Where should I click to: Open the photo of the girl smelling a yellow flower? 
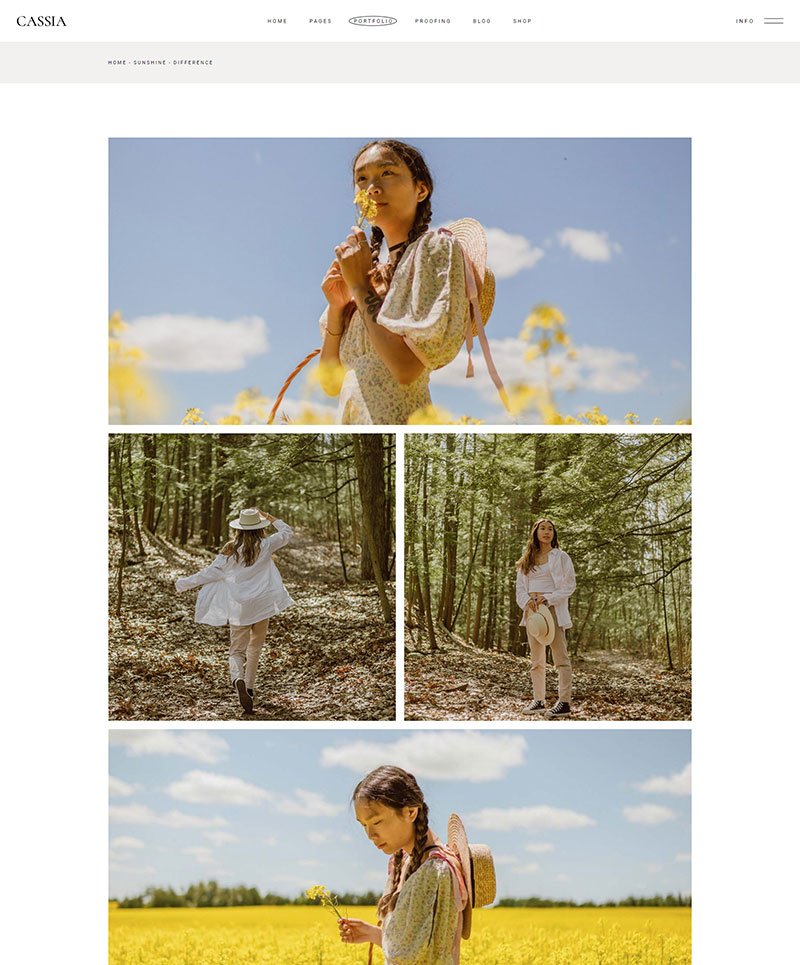click(399, 281)
